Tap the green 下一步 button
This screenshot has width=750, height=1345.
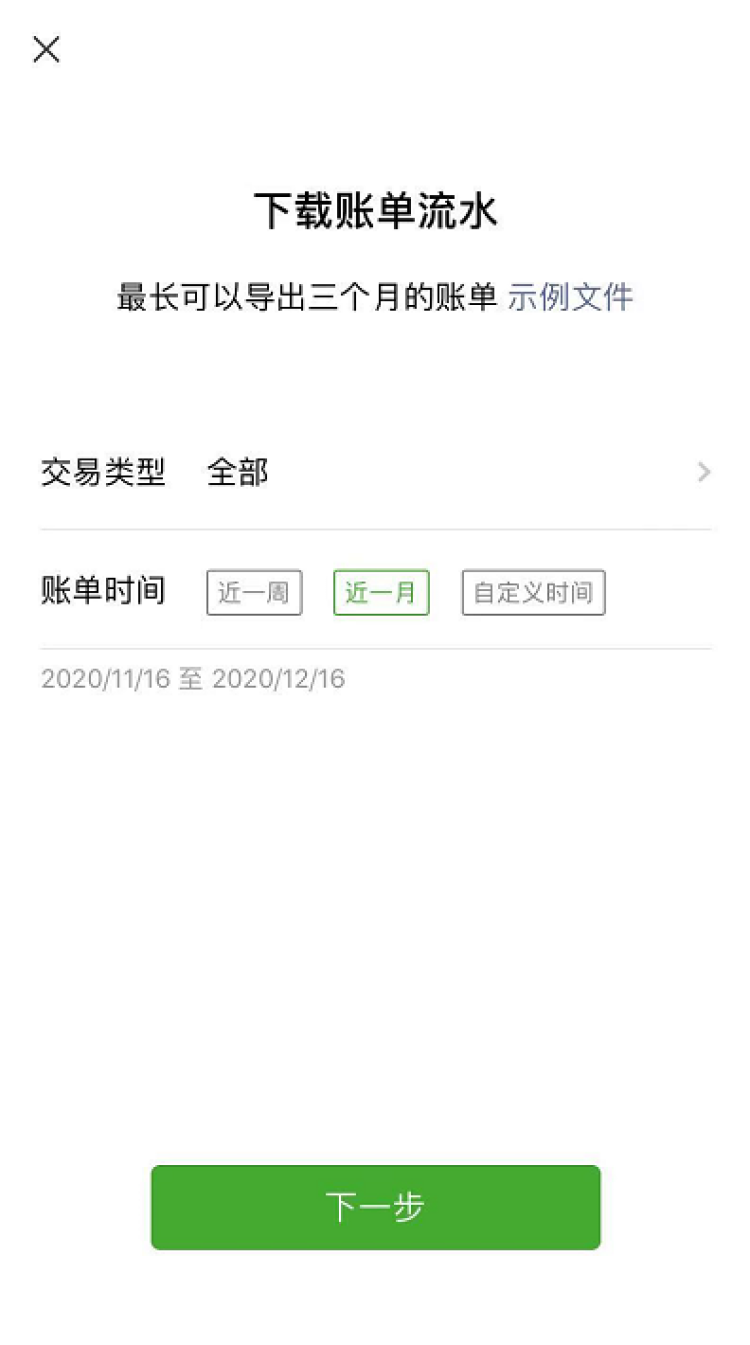(x=376, y=1207)
